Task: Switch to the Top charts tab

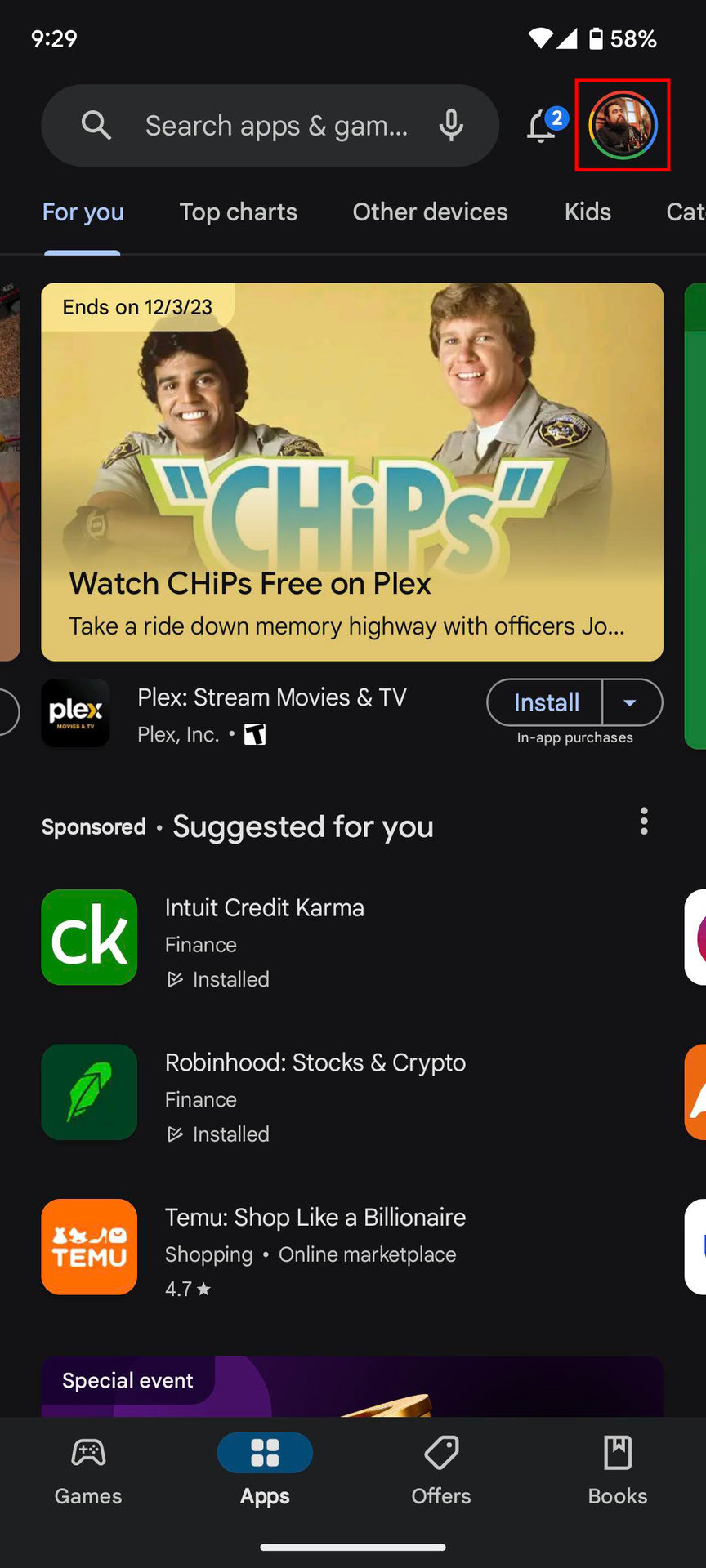Action: 238,212
